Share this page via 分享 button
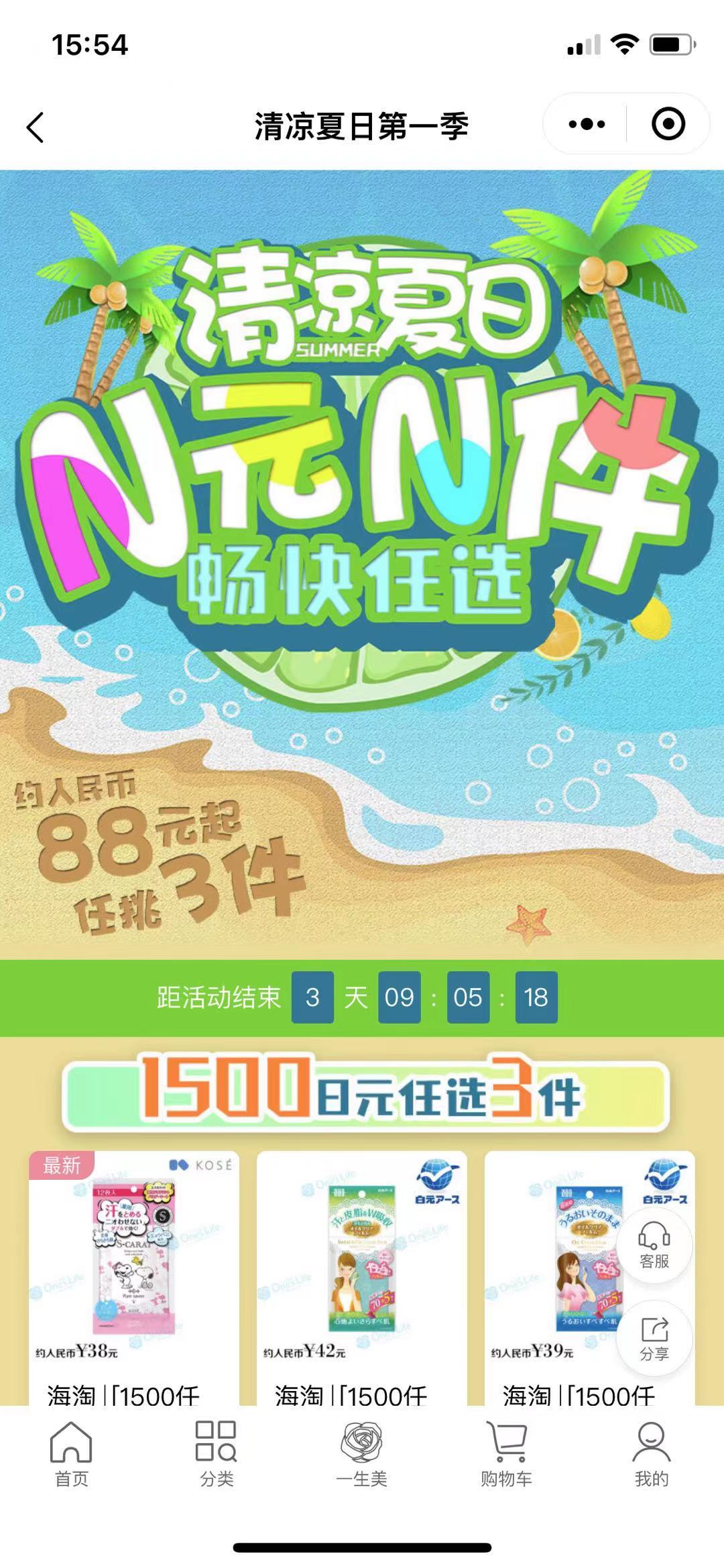Viewport: 724px width, 1568px height. click(654, 1338)
